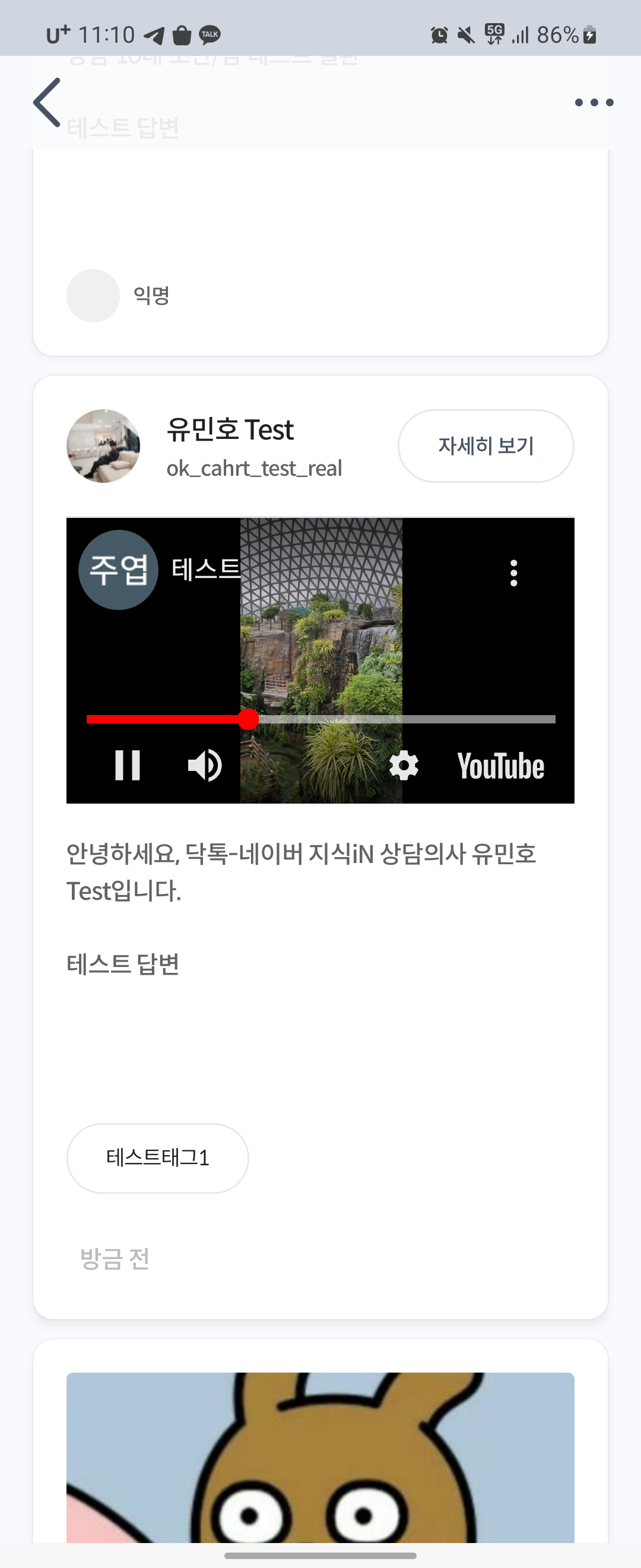Open 유민호 Test's profile picture

(x=103, y=446)
